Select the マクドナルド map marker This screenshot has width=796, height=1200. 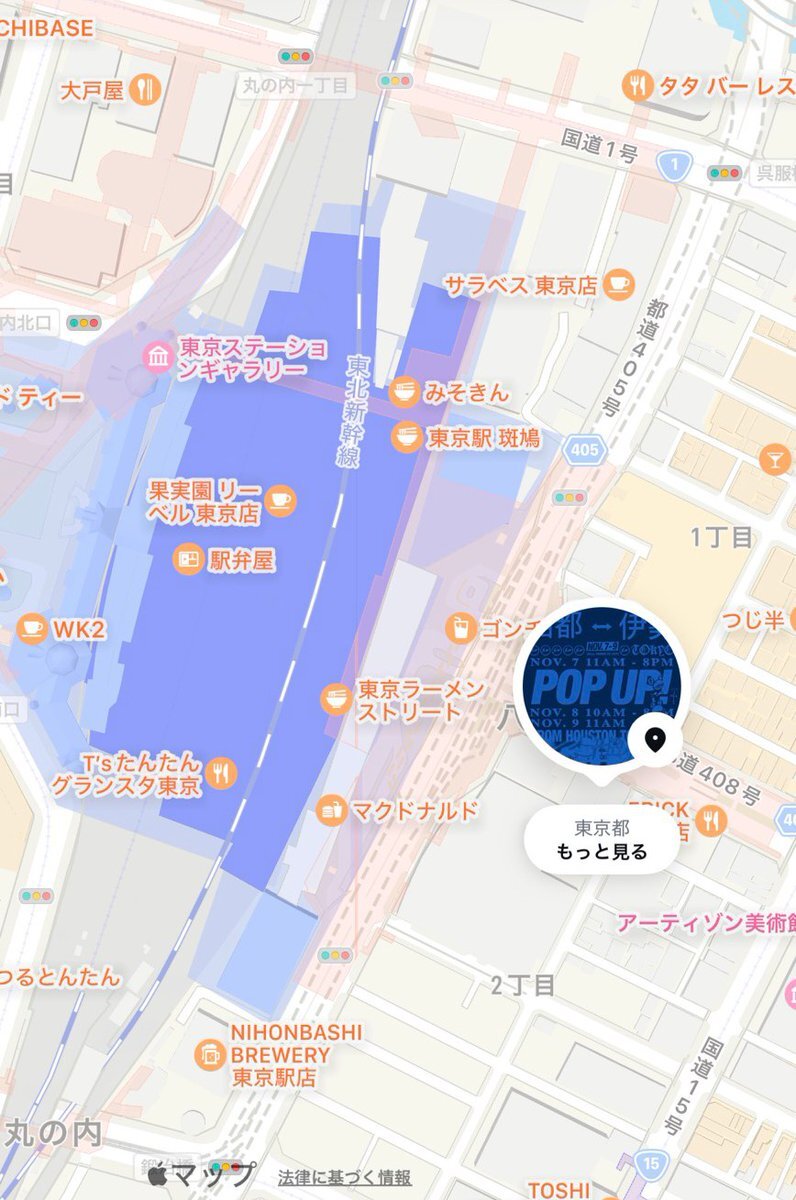pos(331,809)
